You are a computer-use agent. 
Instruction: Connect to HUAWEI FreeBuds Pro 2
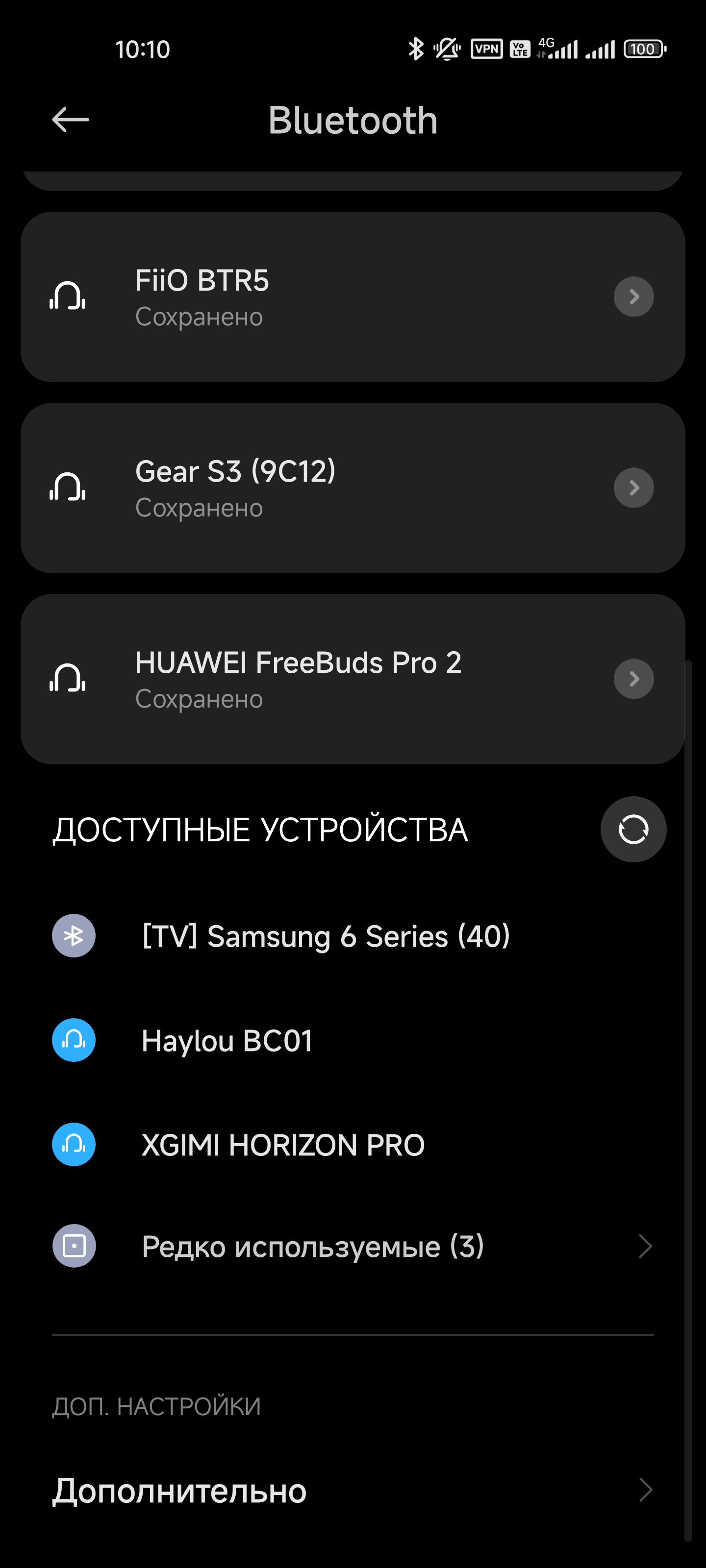[304, 679]
